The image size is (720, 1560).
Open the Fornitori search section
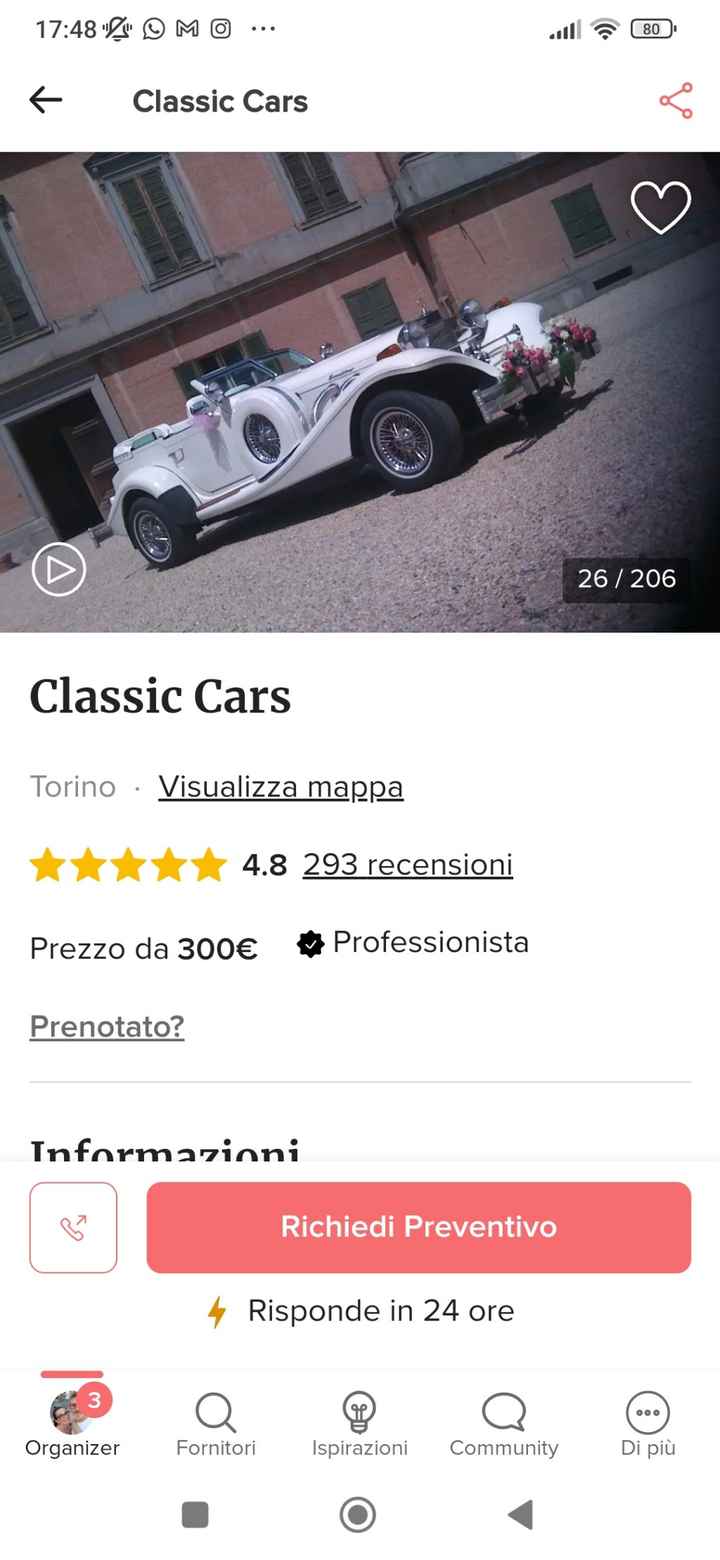click(216, 1420)
